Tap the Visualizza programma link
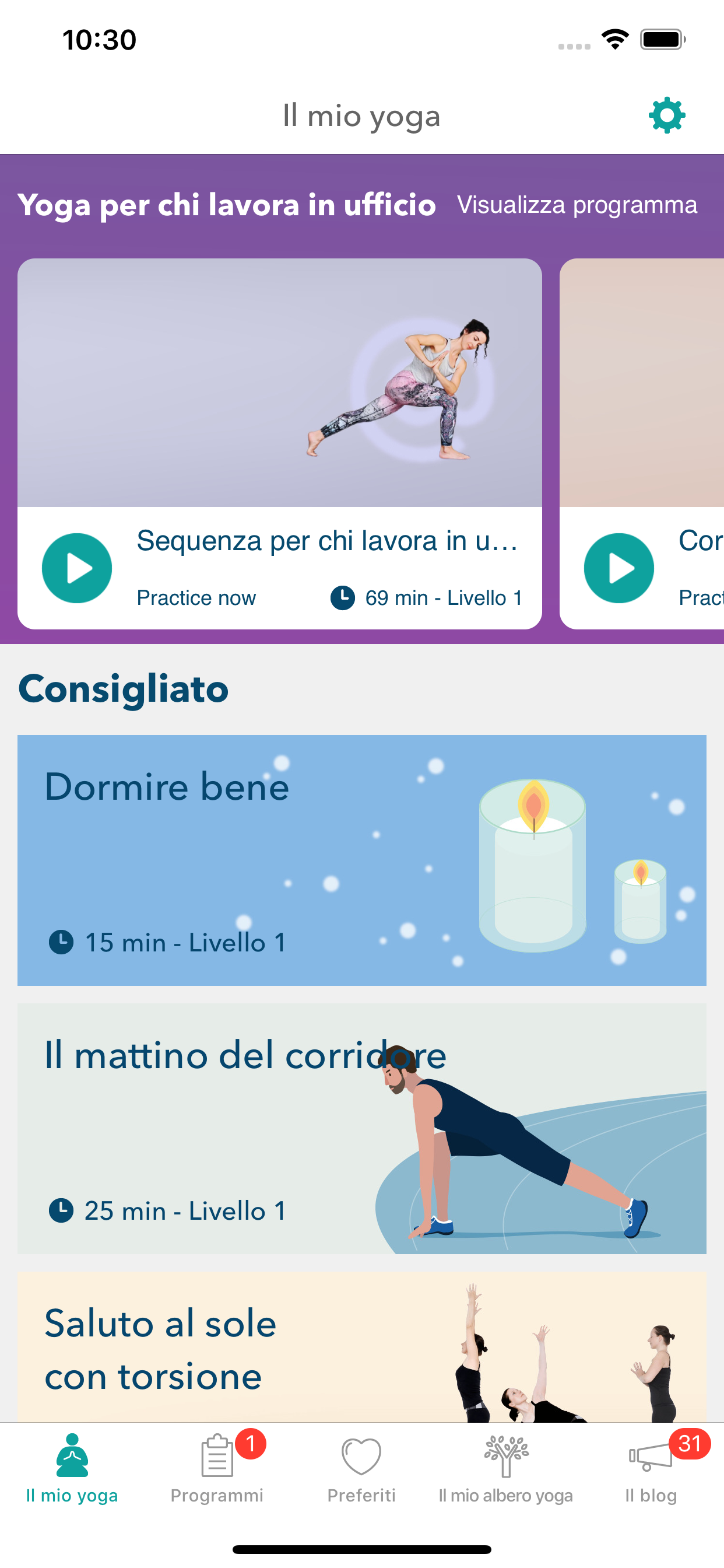Image resolution: width=724 pixels, height=1568 pixels. [577, 205]
